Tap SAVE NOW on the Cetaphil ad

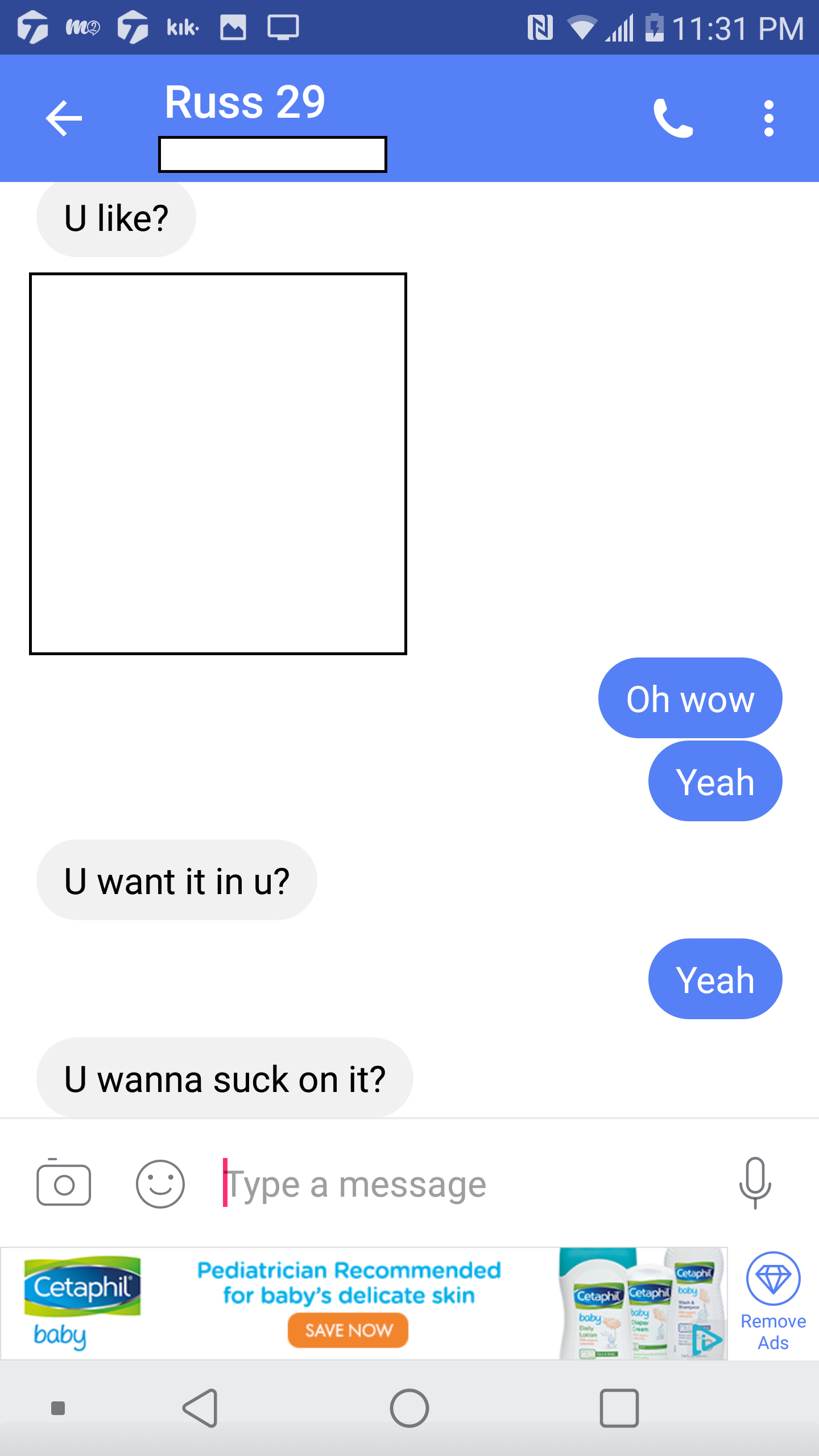click(x=348, y=1330)
